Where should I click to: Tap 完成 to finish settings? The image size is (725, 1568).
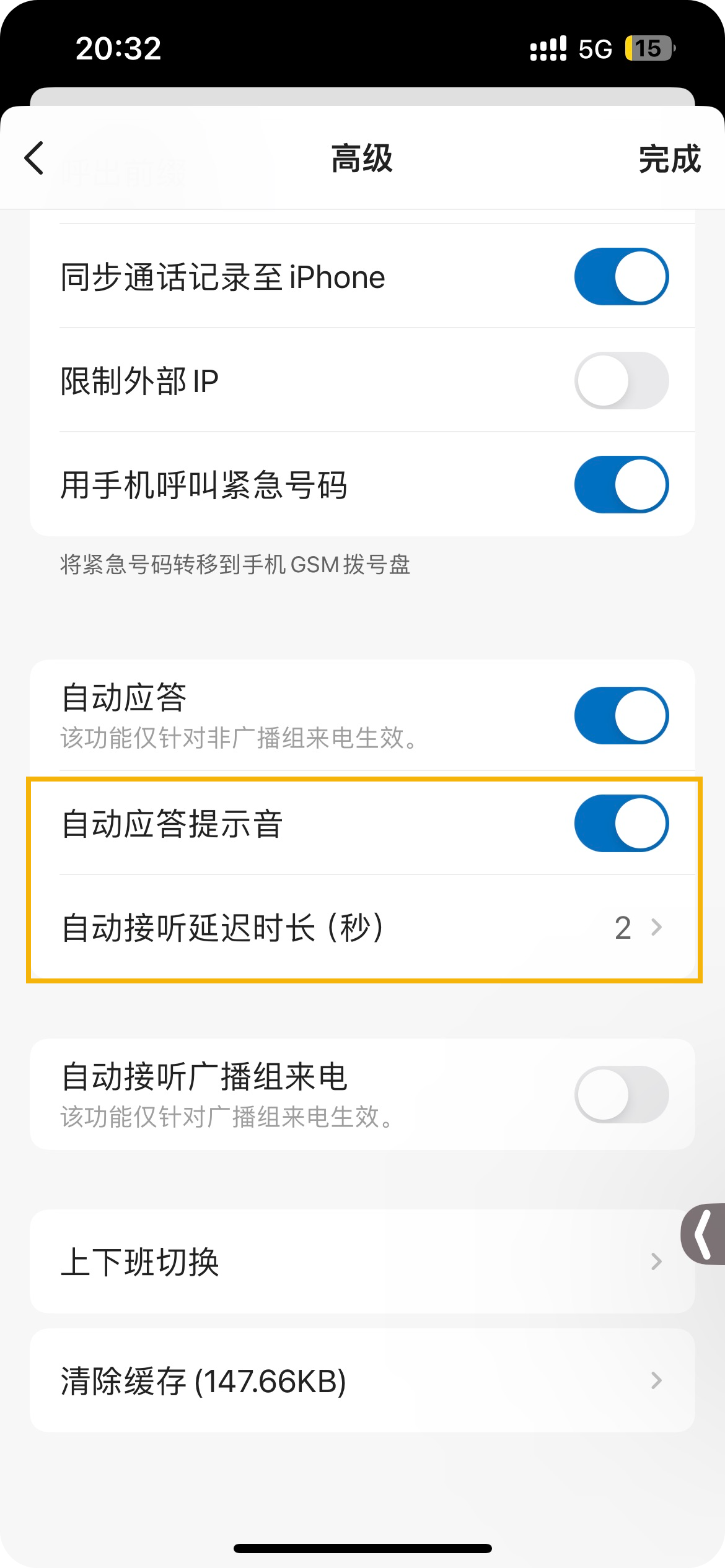tap(669, 159)
